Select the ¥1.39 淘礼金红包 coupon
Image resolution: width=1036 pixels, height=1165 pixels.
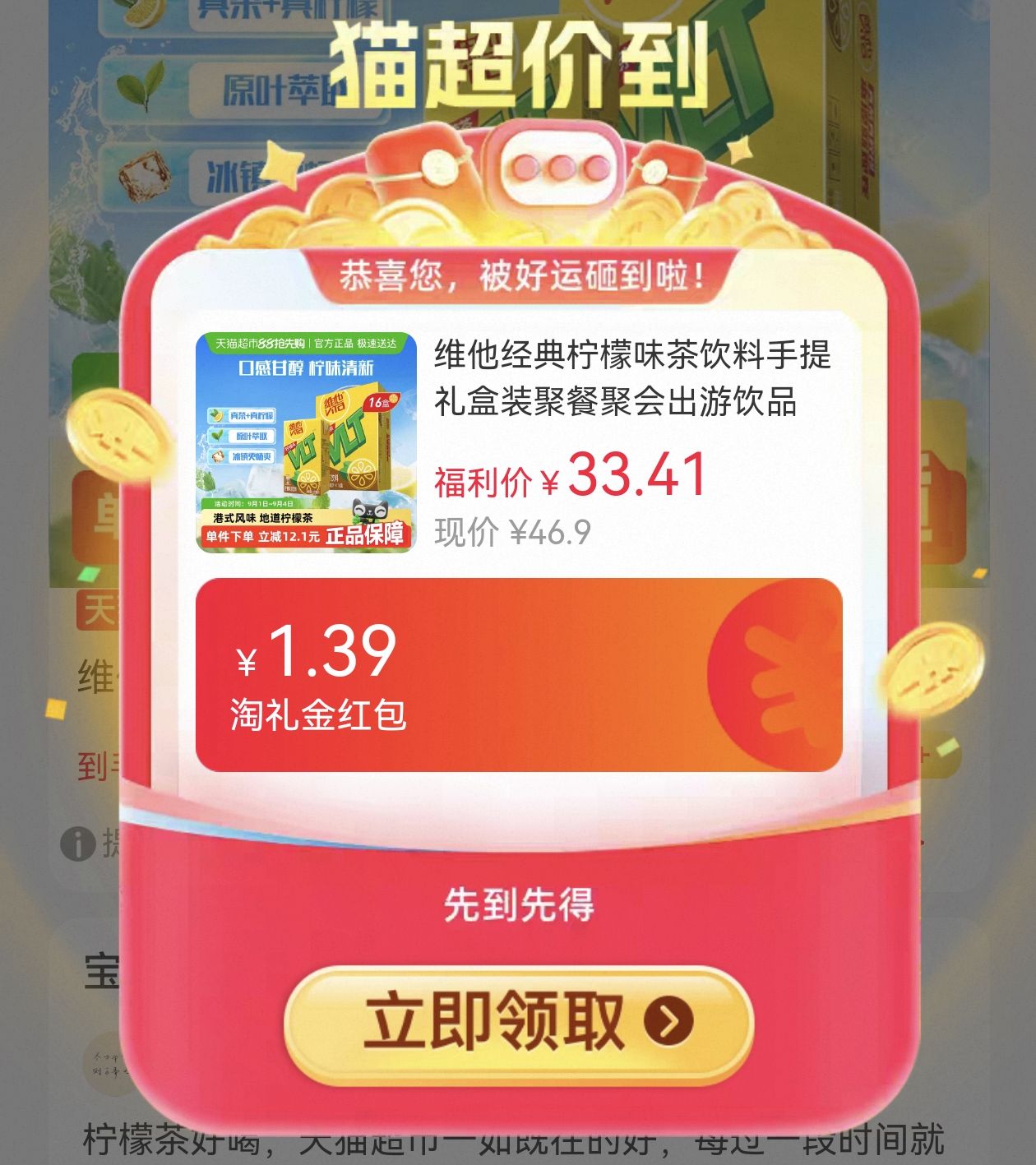tap(519, 675)
